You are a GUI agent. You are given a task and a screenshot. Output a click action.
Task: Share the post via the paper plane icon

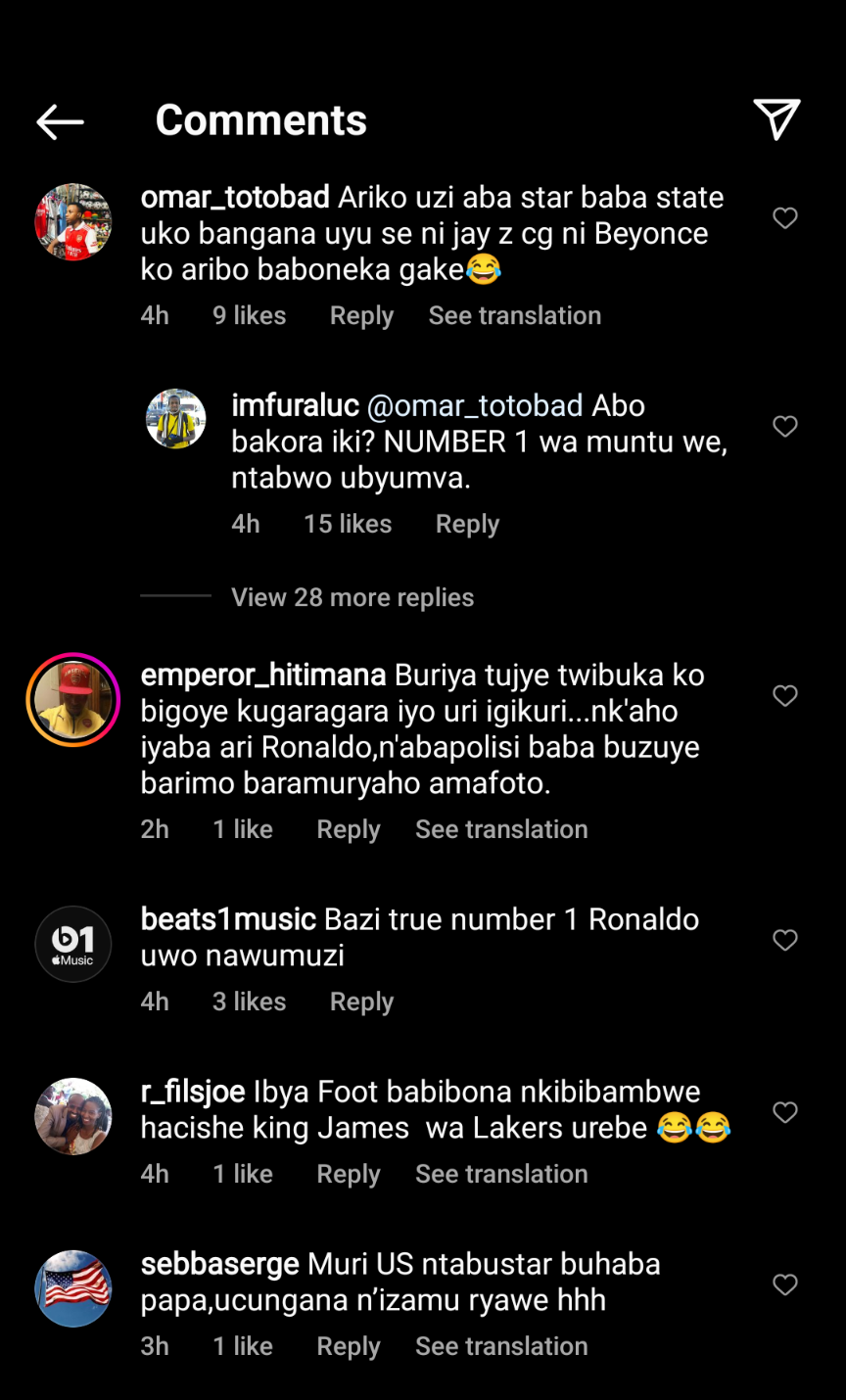[776, 119]
